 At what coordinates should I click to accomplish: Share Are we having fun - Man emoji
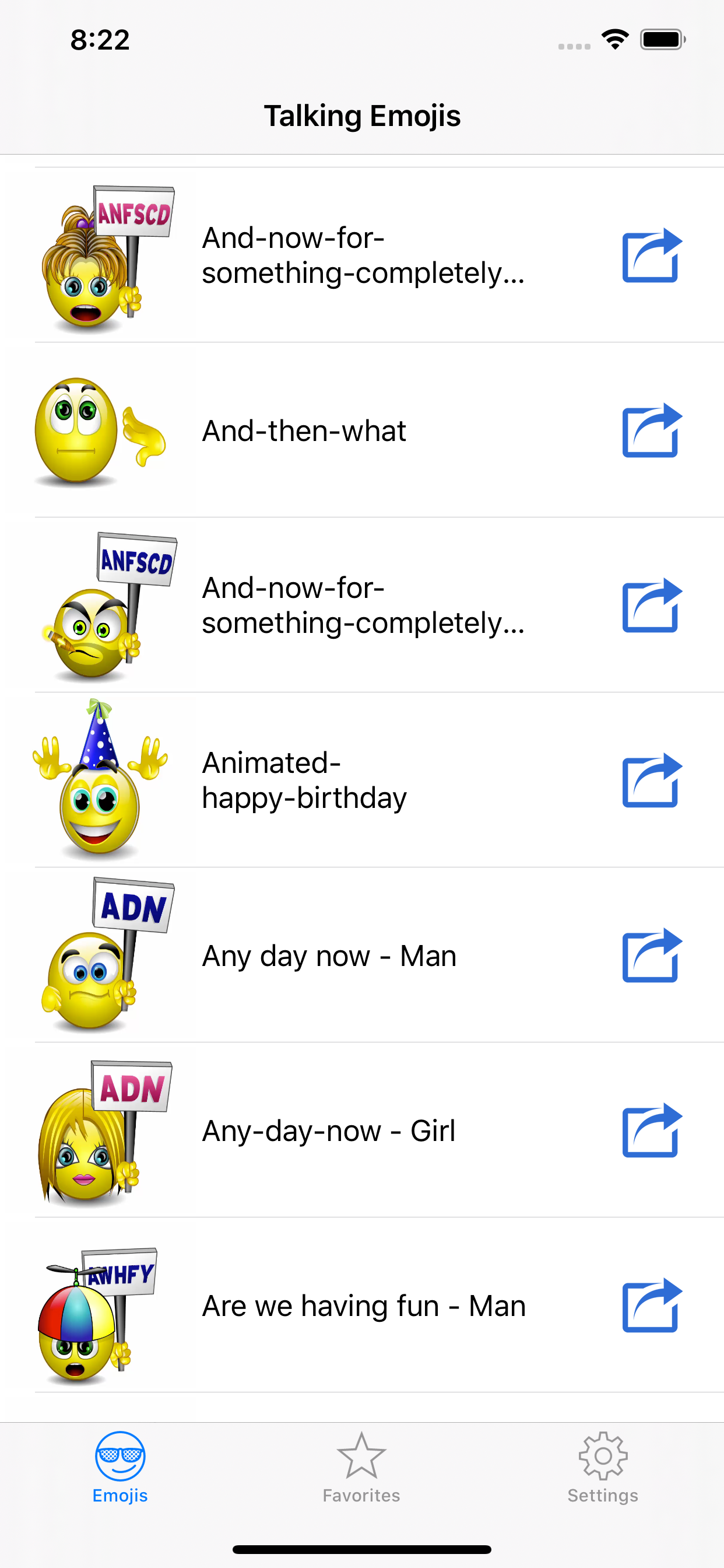(x=652, y=1305)
